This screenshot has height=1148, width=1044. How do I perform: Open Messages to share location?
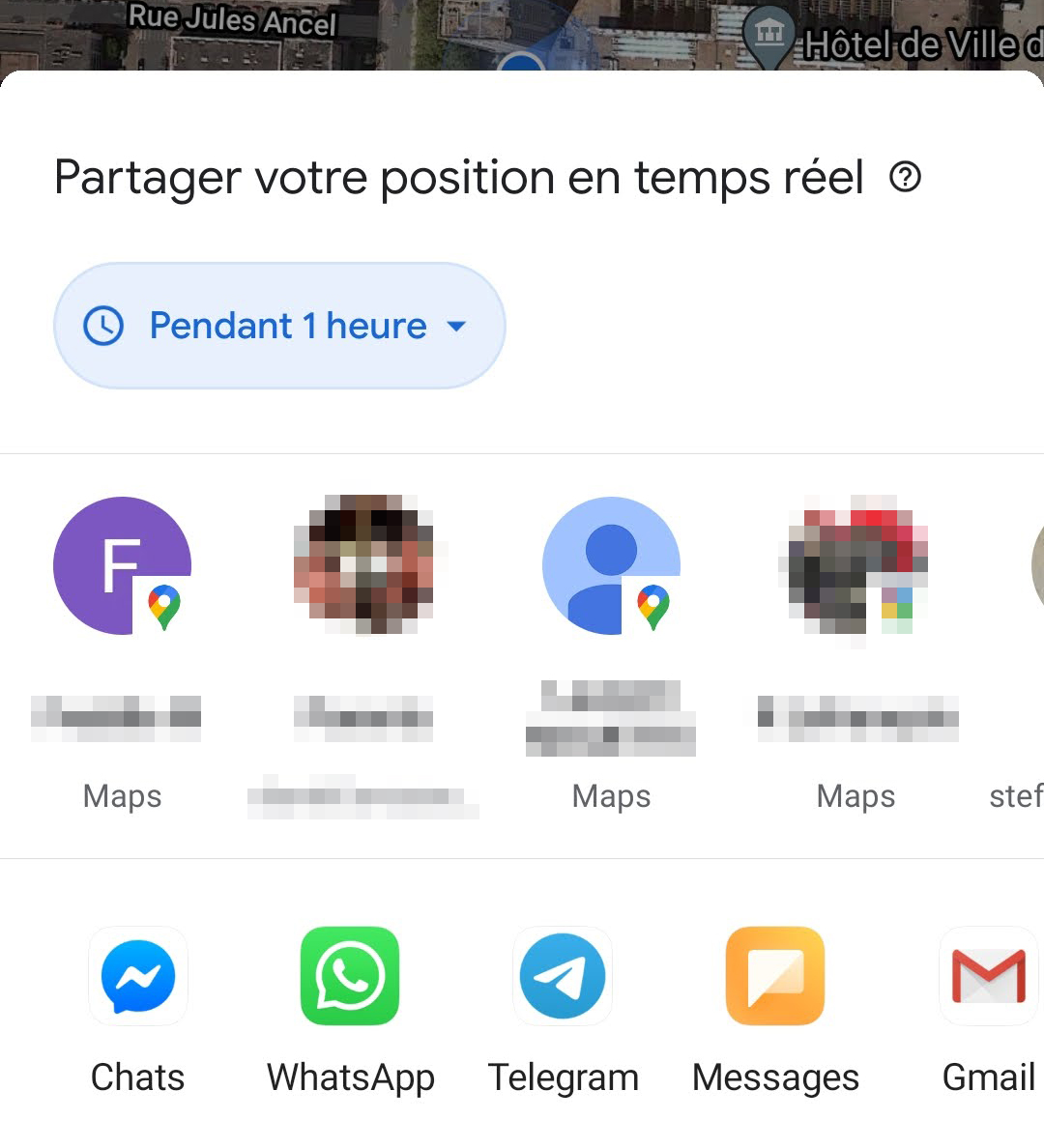point(775,976)
